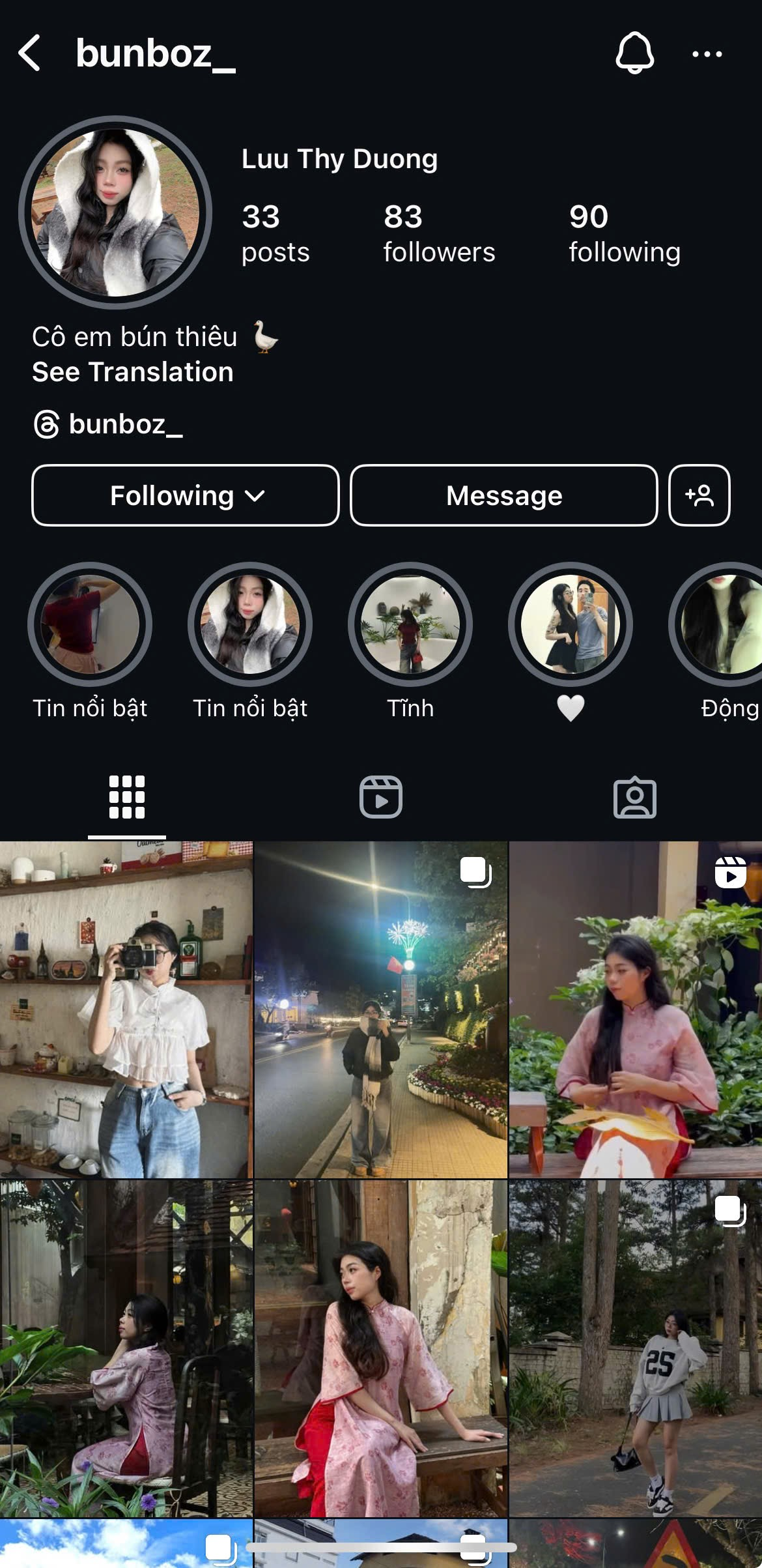Open the Tĩnh story highlight

tap(410, 626)
